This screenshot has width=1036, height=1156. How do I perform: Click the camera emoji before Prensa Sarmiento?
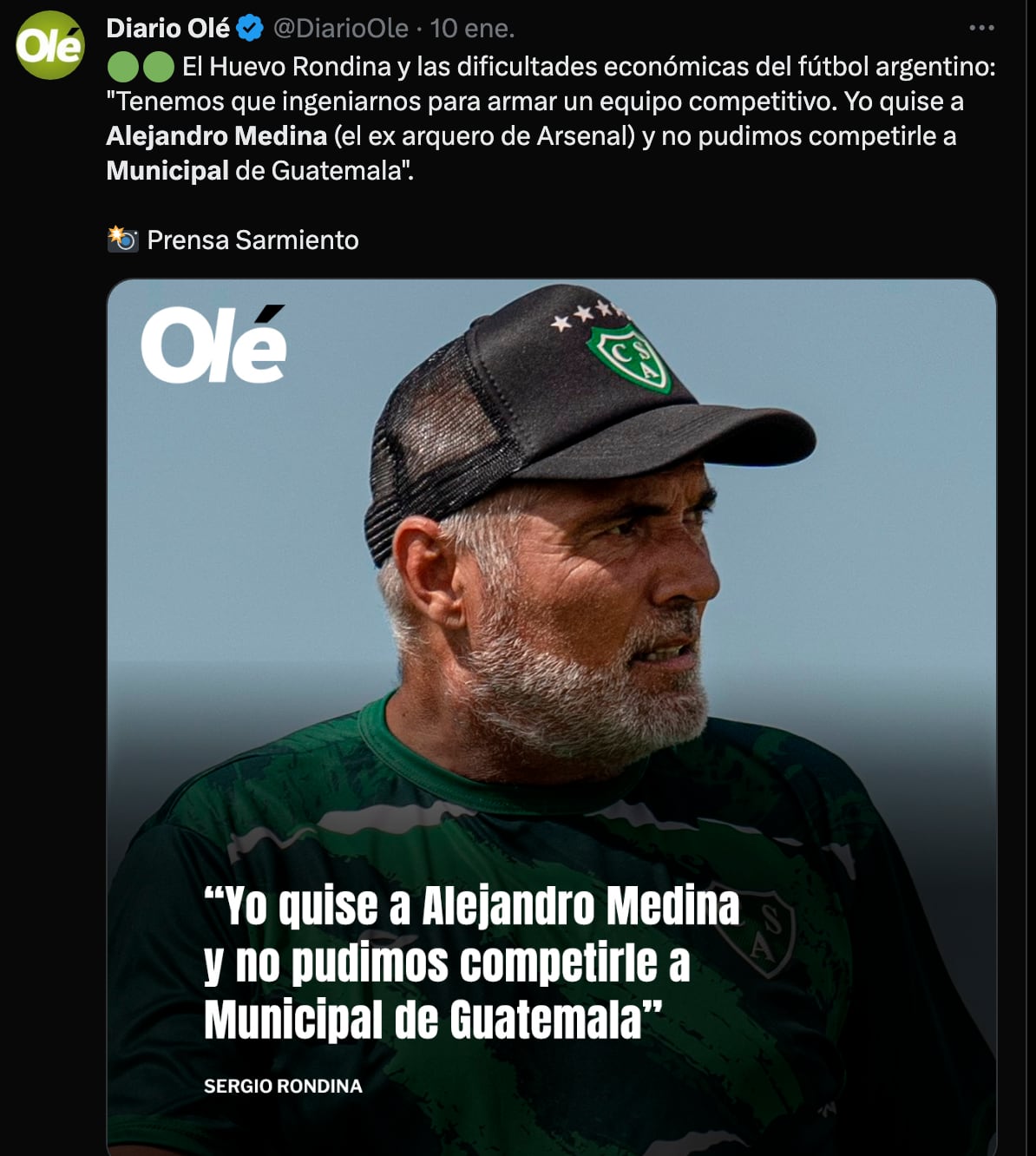tap(121, 240)
